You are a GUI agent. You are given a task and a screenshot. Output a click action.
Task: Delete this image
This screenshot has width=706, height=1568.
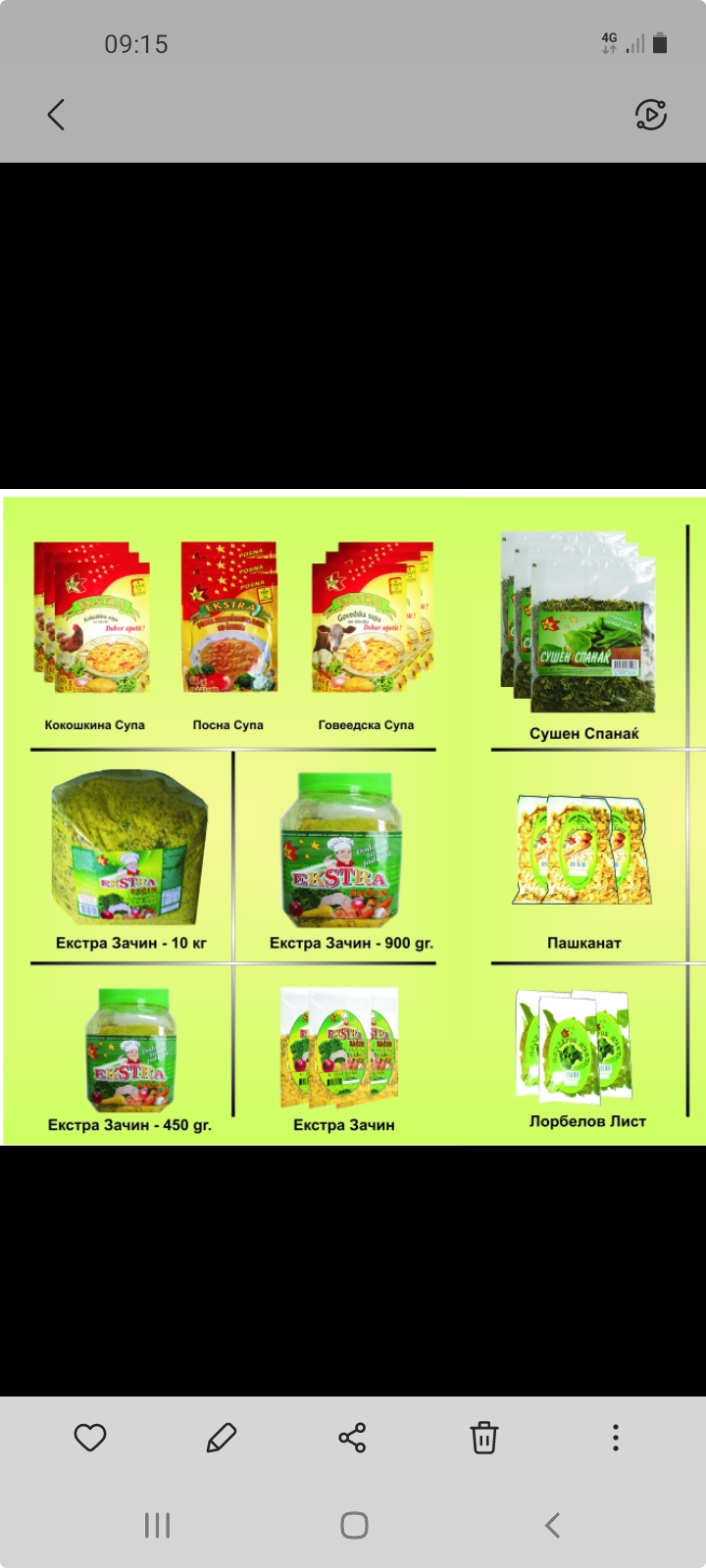click(484, 1438)
